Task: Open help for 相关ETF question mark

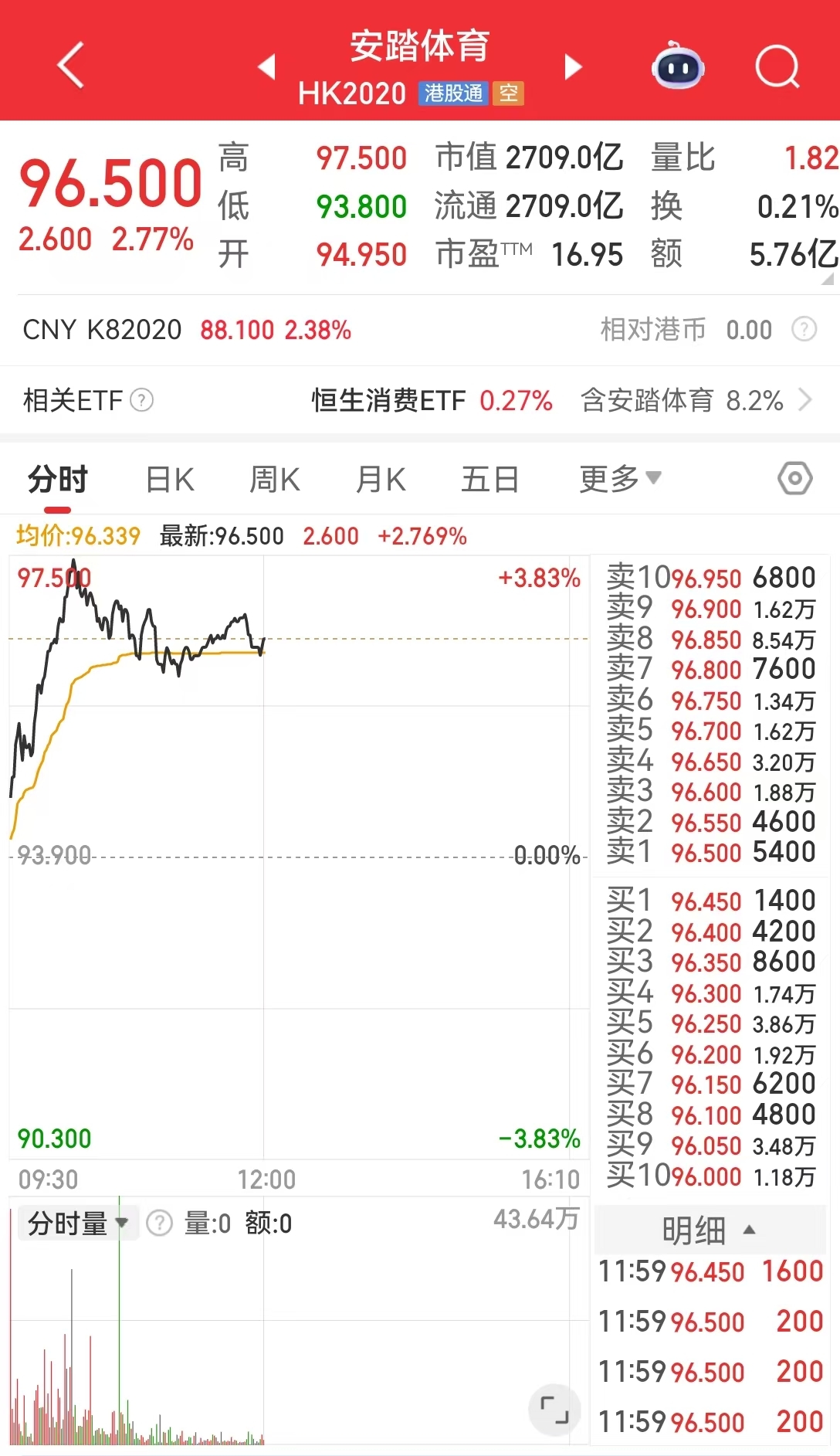Action: [x=141, y=401]
